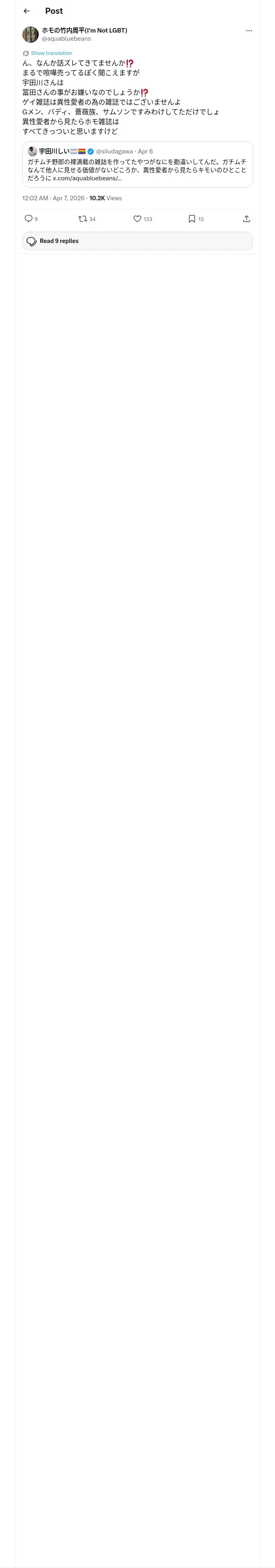Repost this post
Screen dimensions: 275x1568
(82, 219)
